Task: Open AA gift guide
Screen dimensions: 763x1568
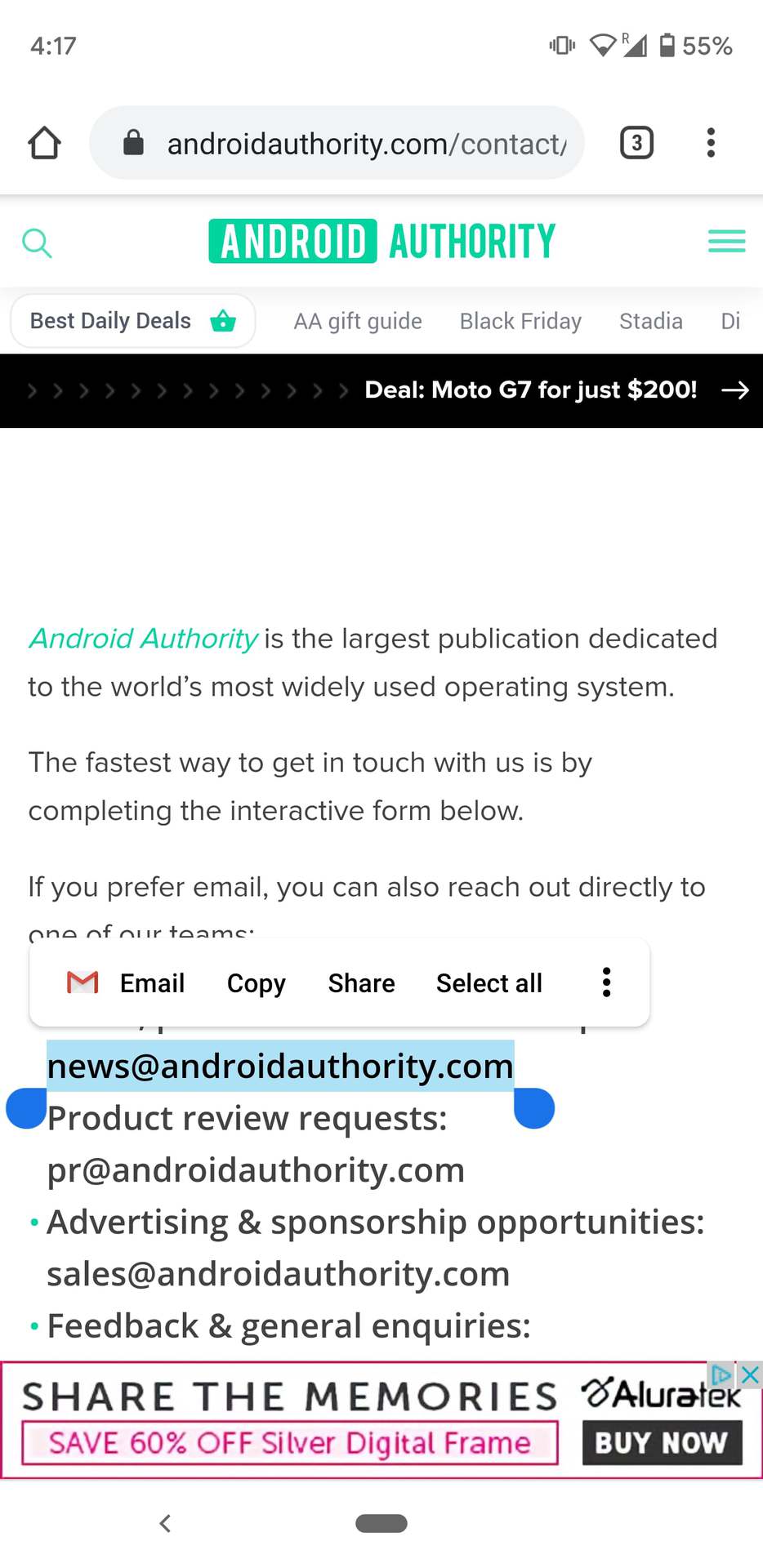Action: pyautogui.click(x=358, y=321)
